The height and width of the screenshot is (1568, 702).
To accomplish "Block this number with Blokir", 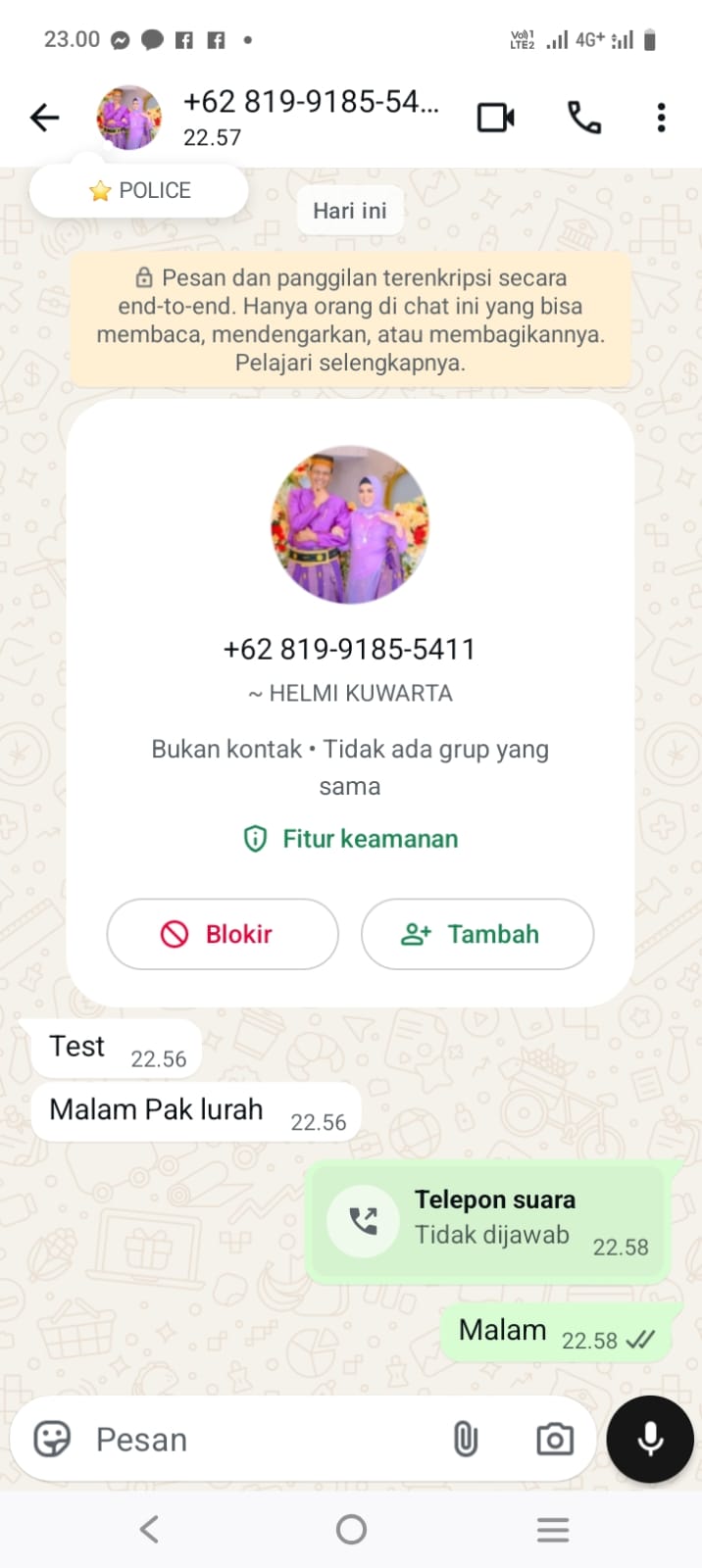I will [x=223, y=934].
